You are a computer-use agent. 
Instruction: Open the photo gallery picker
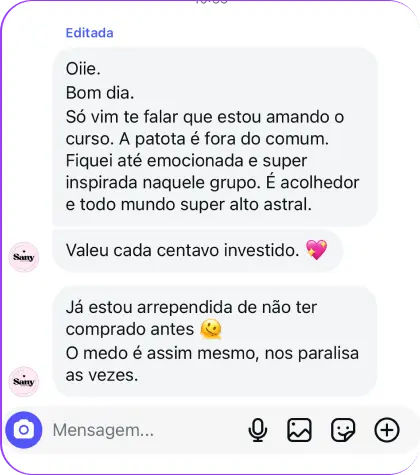[299, 430]
